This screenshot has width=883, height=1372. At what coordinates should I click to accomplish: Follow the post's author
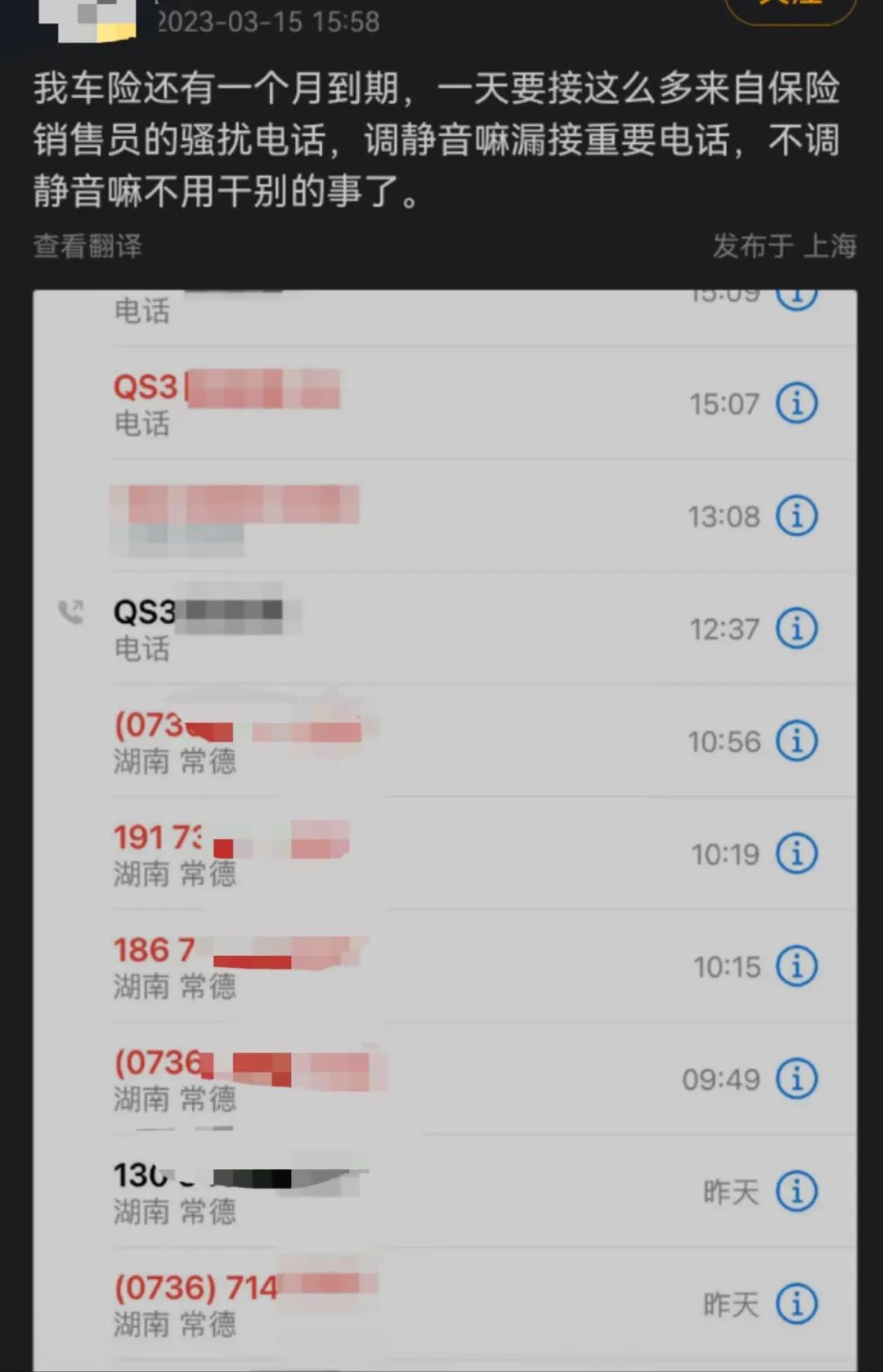click(790, 8)
